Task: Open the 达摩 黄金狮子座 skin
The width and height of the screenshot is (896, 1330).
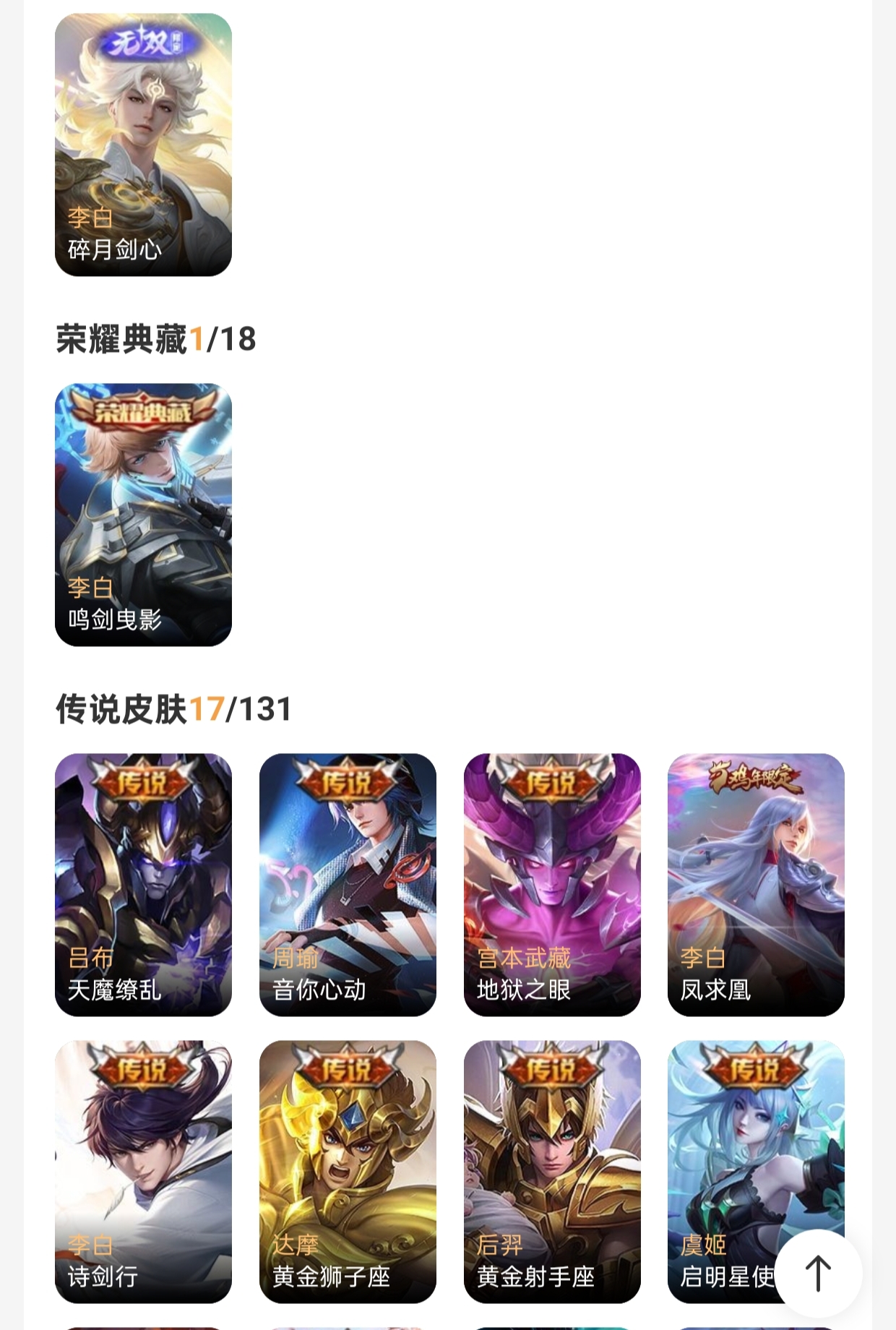Action: 348,1171
